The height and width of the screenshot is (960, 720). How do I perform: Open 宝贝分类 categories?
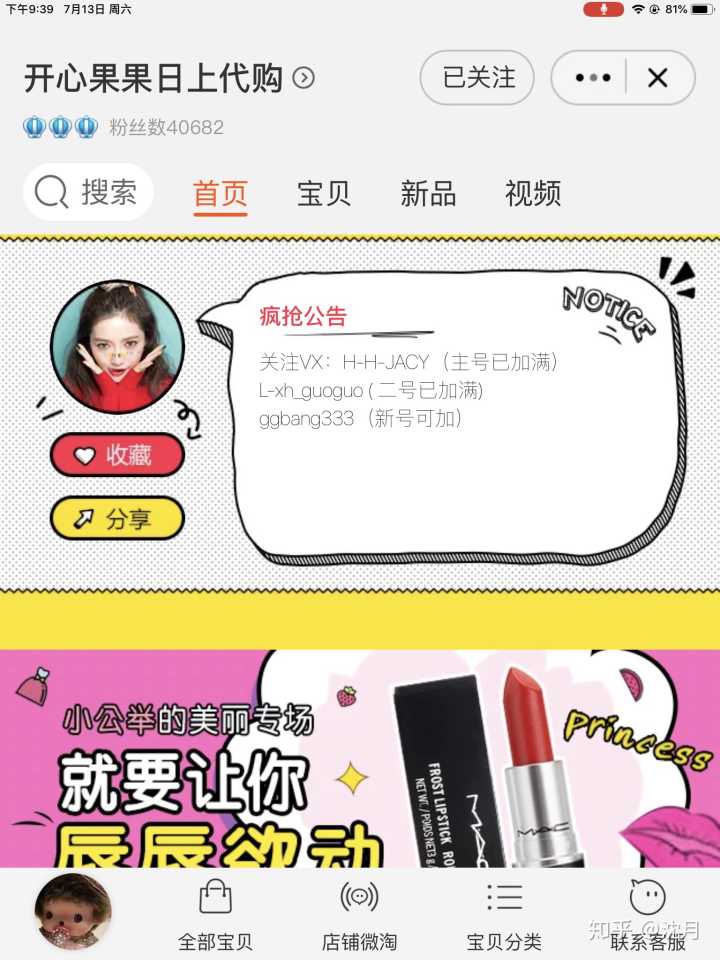[x=504, y=915]
